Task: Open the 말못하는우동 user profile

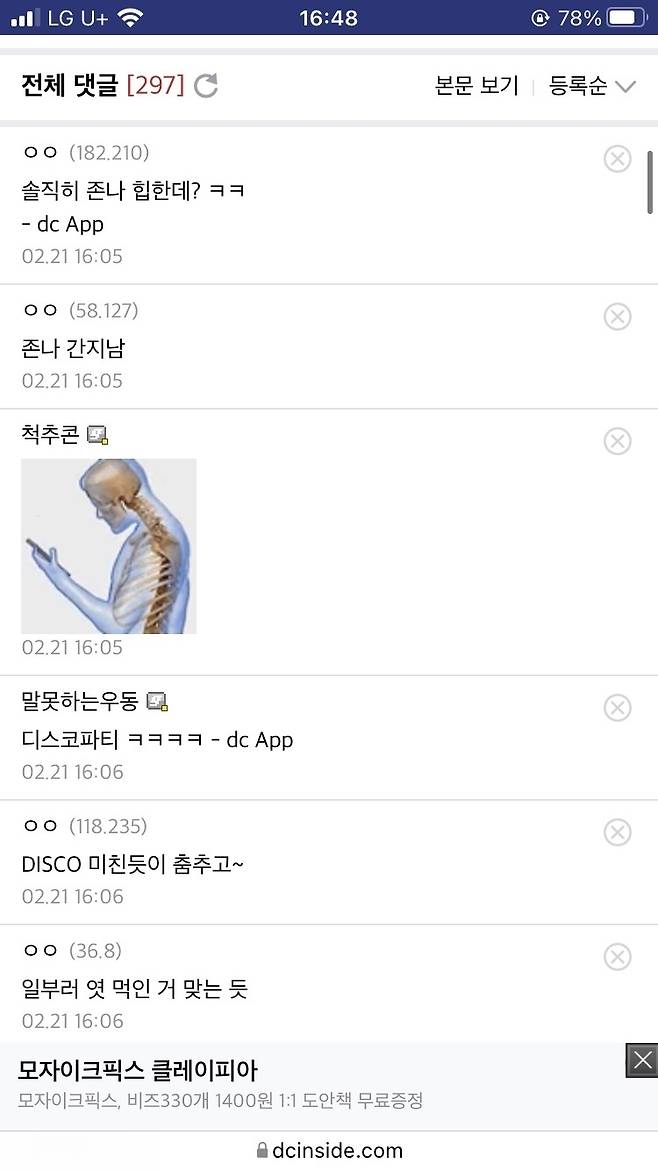Action: tap(80, 701)
